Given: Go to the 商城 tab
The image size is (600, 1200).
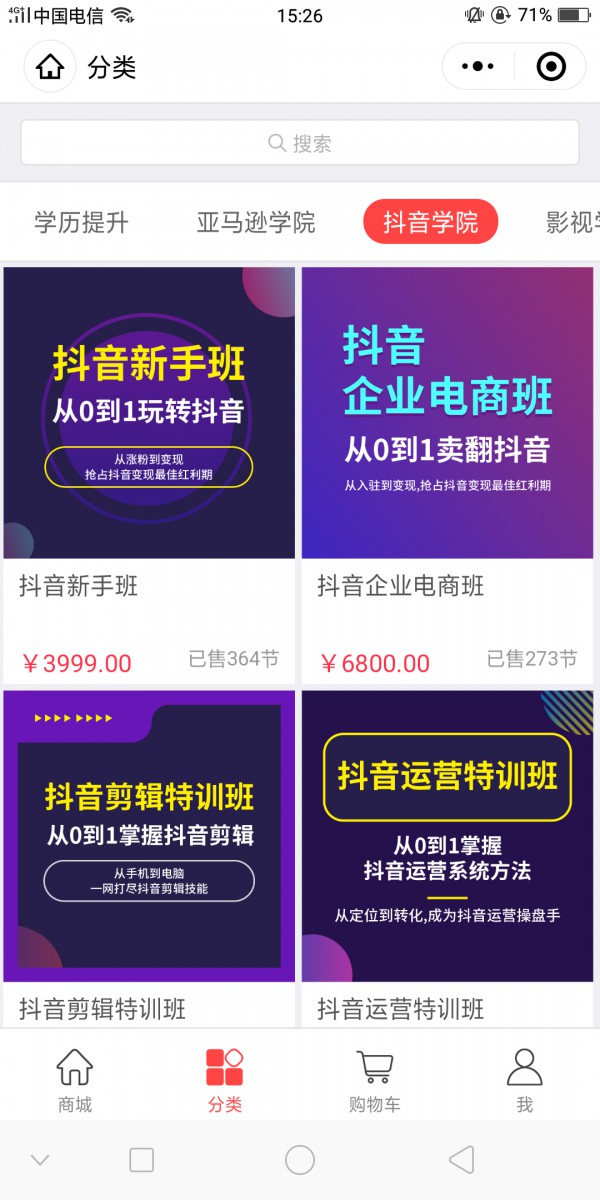Looking at the screenshot, I should (x=75, y=1080).
